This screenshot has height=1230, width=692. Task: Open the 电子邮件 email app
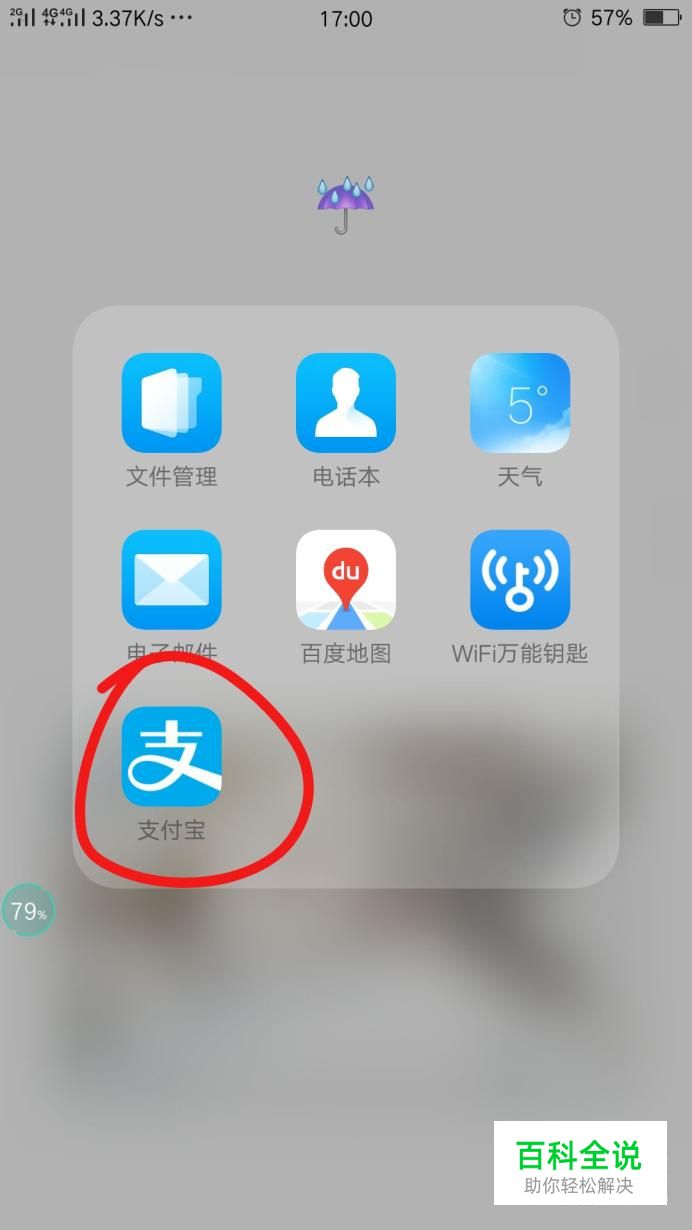click(x=171, y=580)
